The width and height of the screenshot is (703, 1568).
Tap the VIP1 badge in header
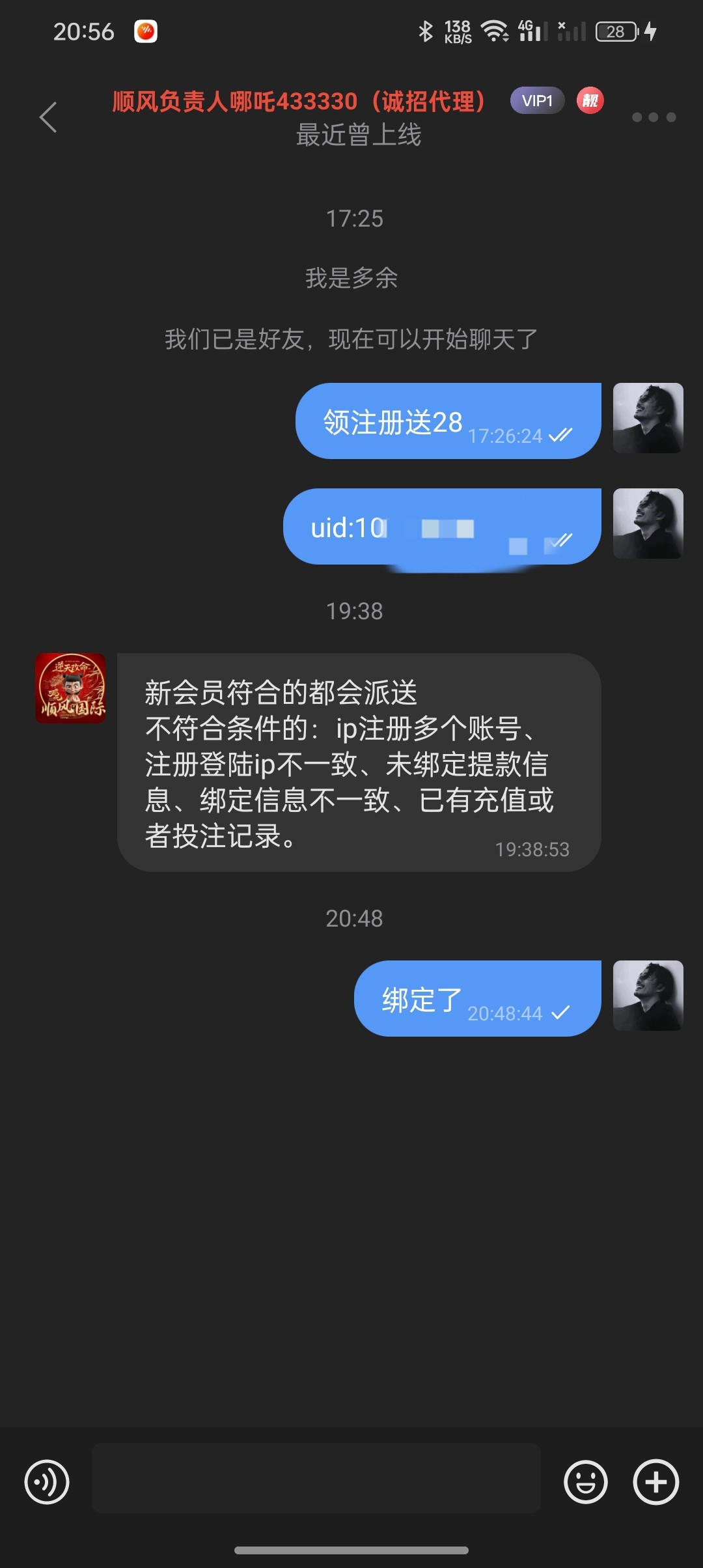[x=537, y=101]
